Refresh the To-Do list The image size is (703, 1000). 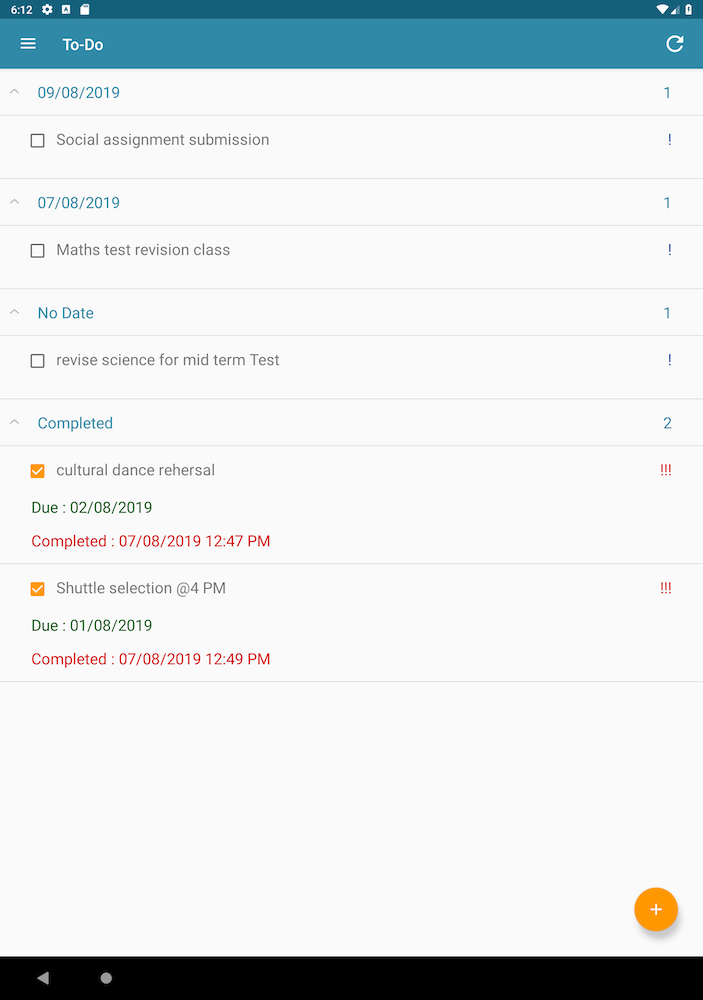[x=675, y=44]
